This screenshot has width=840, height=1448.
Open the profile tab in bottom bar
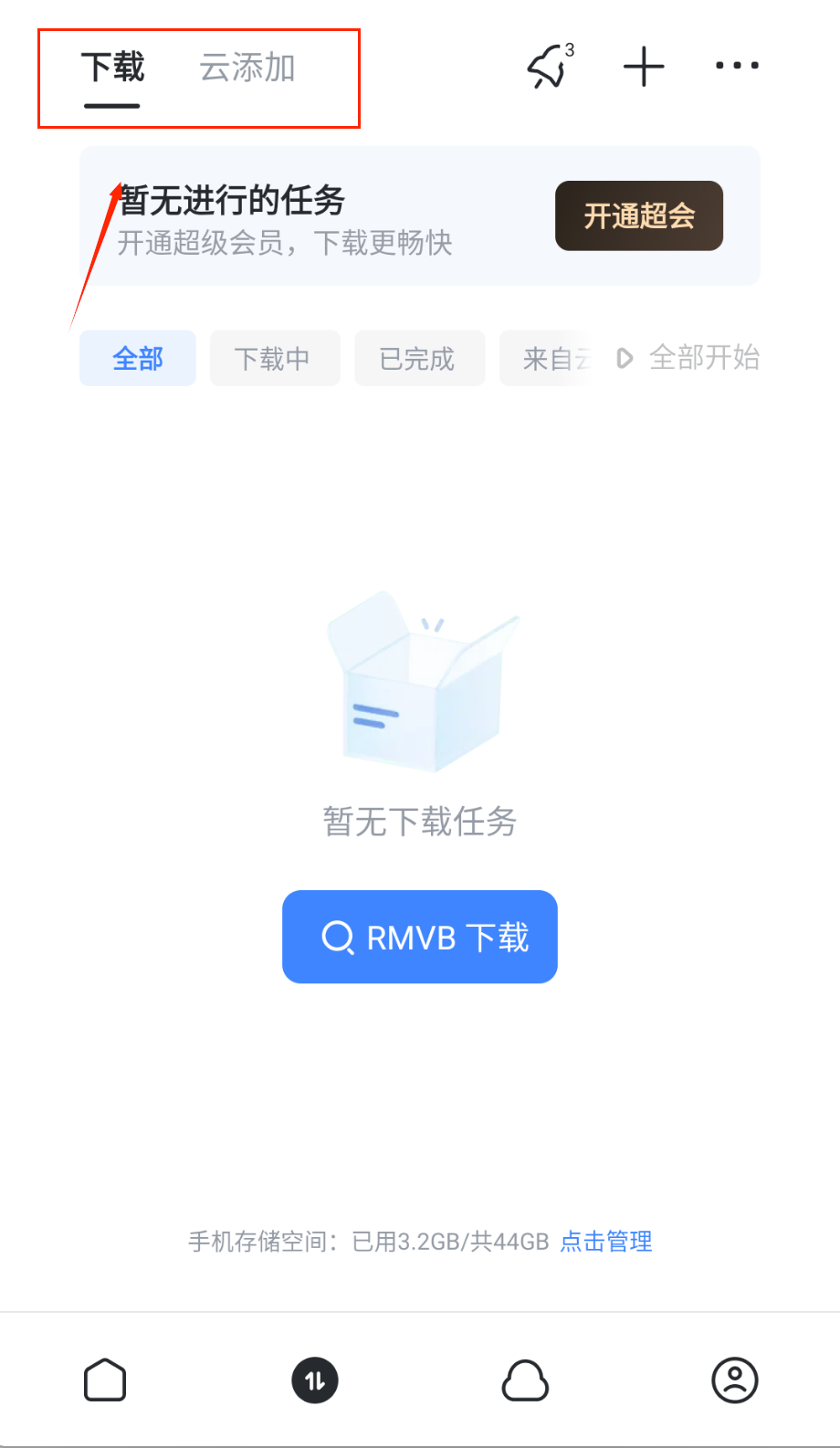click(x=734, y=1380)
